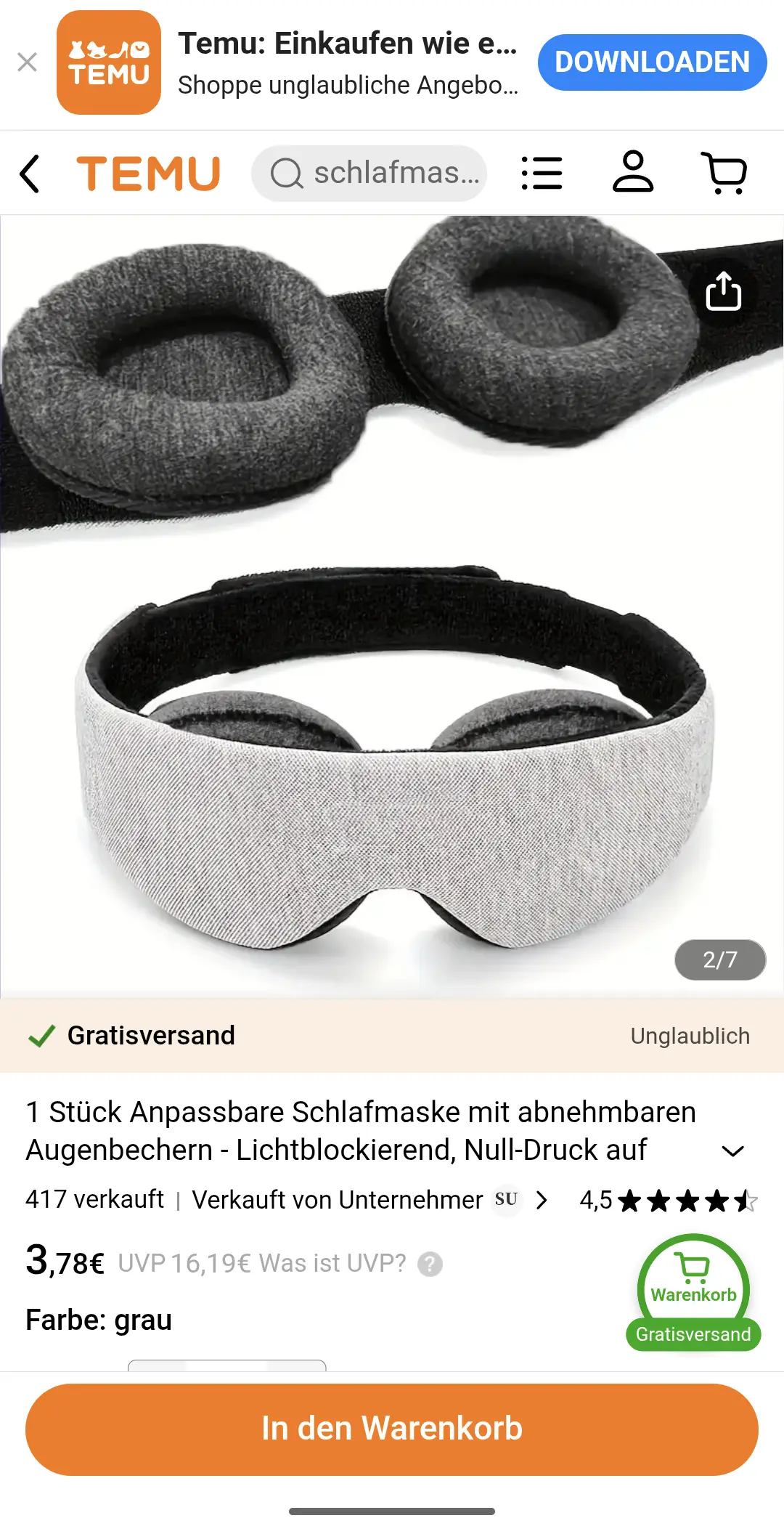View the 4,5 star rating reviews
The height and width of the screenshot is (1534, 784).
tap(668, 1201)
